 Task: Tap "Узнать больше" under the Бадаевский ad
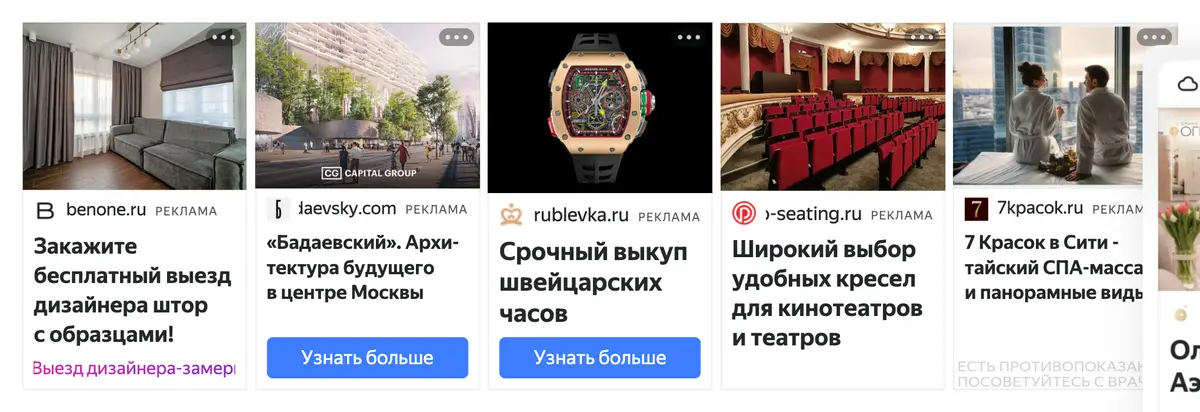coord(367,358)
